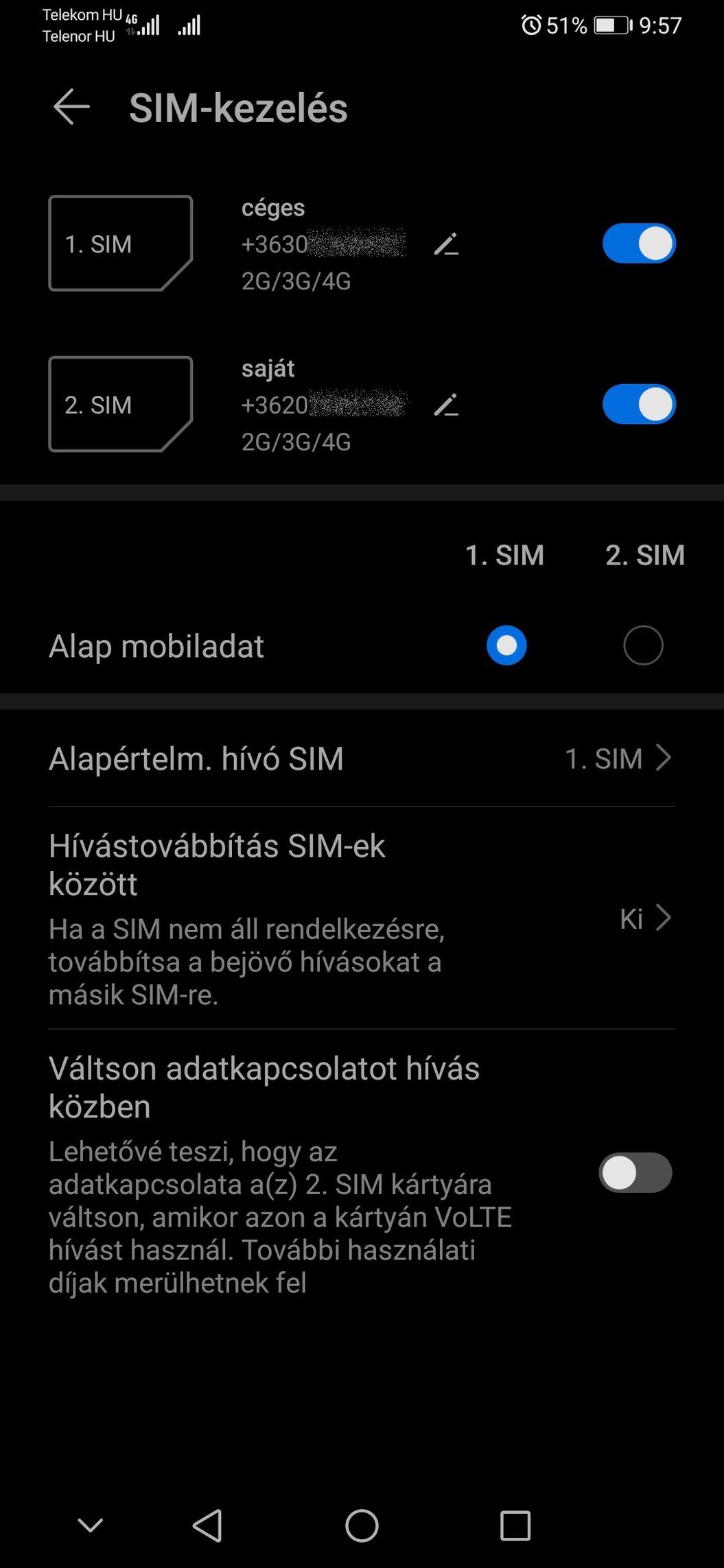Enable Váltson adatkapcsolatot hívás közben
724x1568 pixels.
pos(635,1173)
